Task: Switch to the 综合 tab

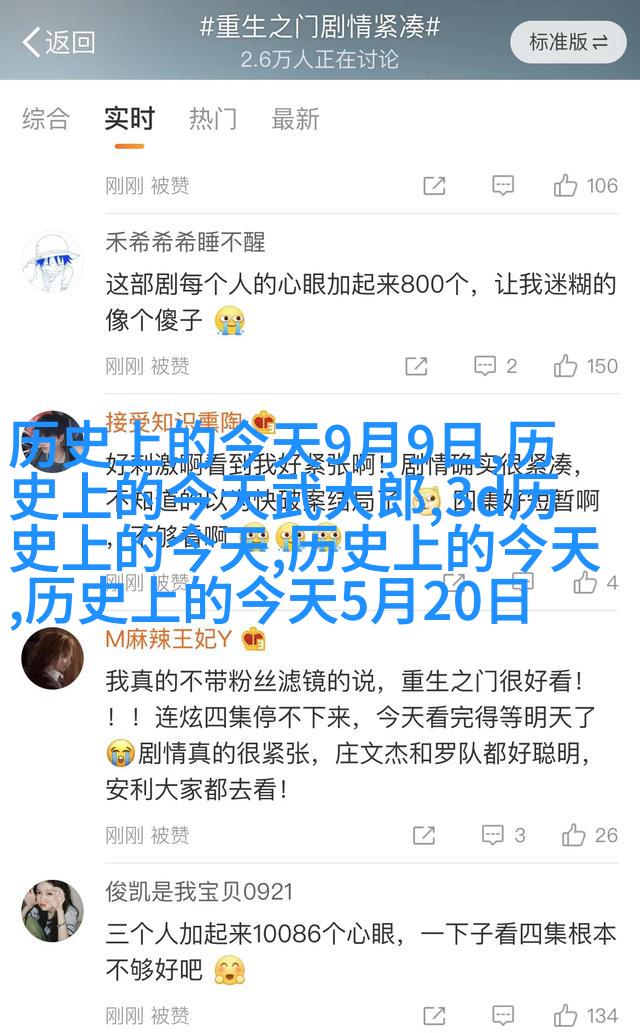Action: (46, 120)
